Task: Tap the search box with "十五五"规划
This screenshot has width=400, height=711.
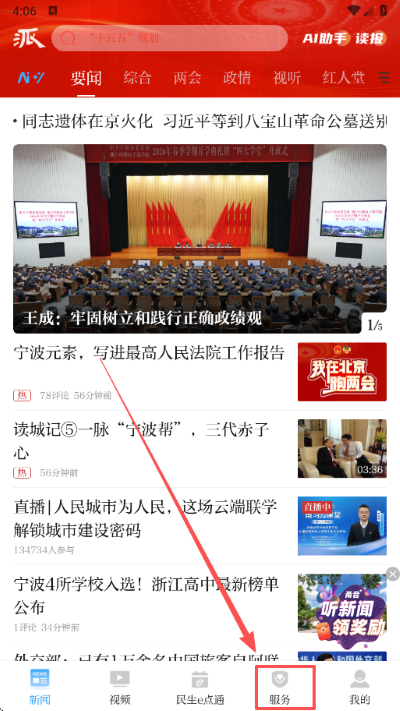Action: coord(169,38)
